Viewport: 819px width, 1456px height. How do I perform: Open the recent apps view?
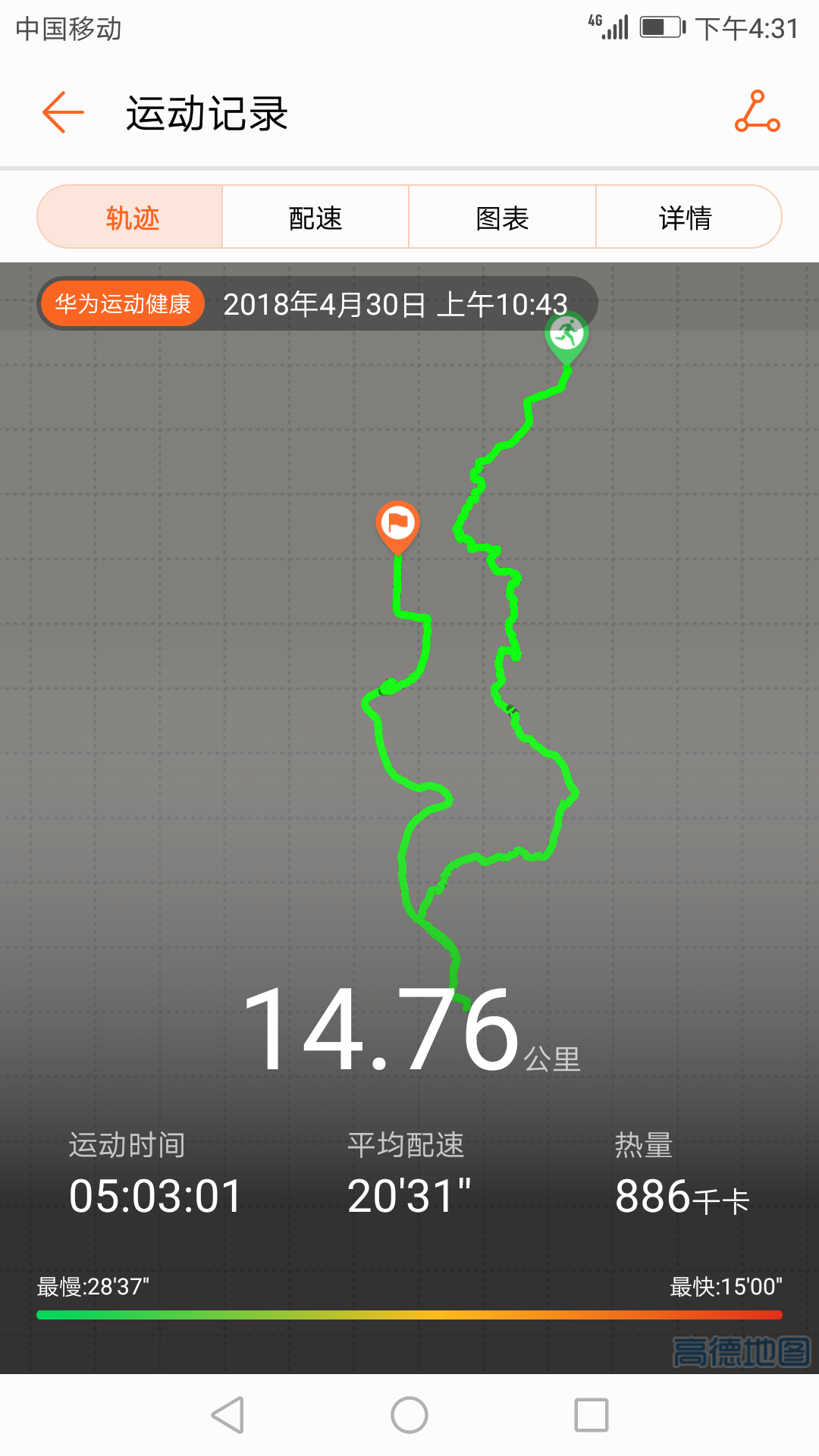point(591,1415)
